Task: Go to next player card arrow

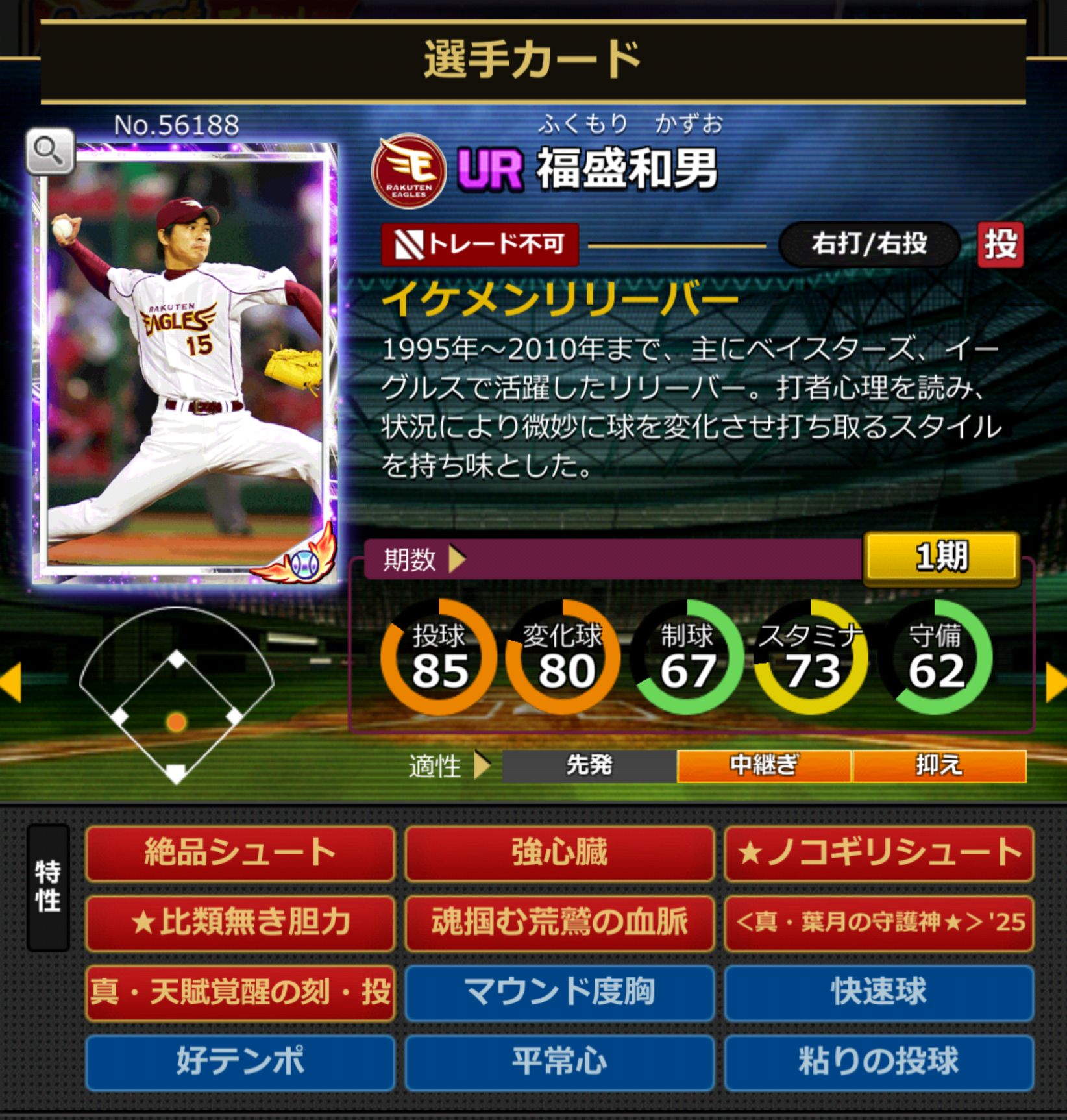Action: (x=1056, y=682)
